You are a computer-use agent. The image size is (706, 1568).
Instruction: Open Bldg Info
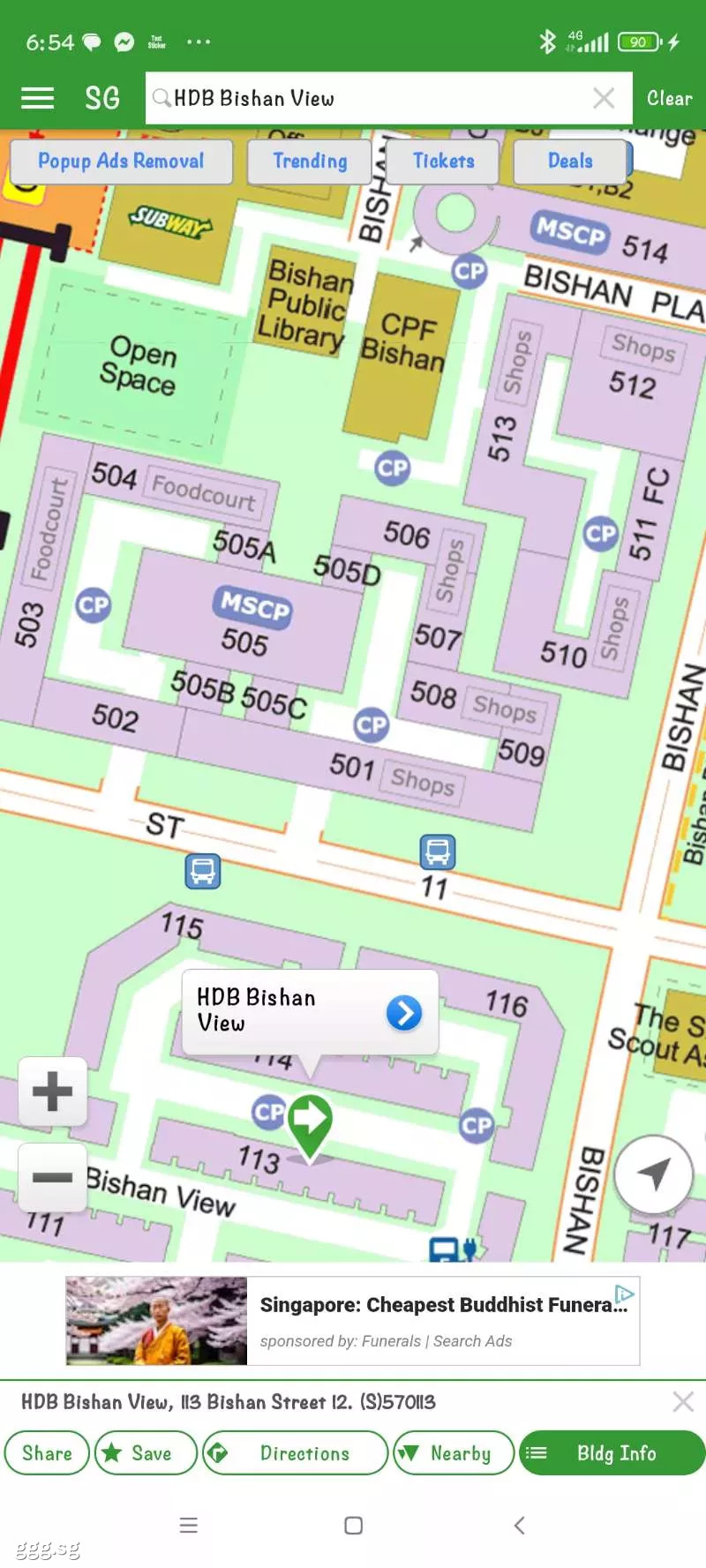(612, 1453)
